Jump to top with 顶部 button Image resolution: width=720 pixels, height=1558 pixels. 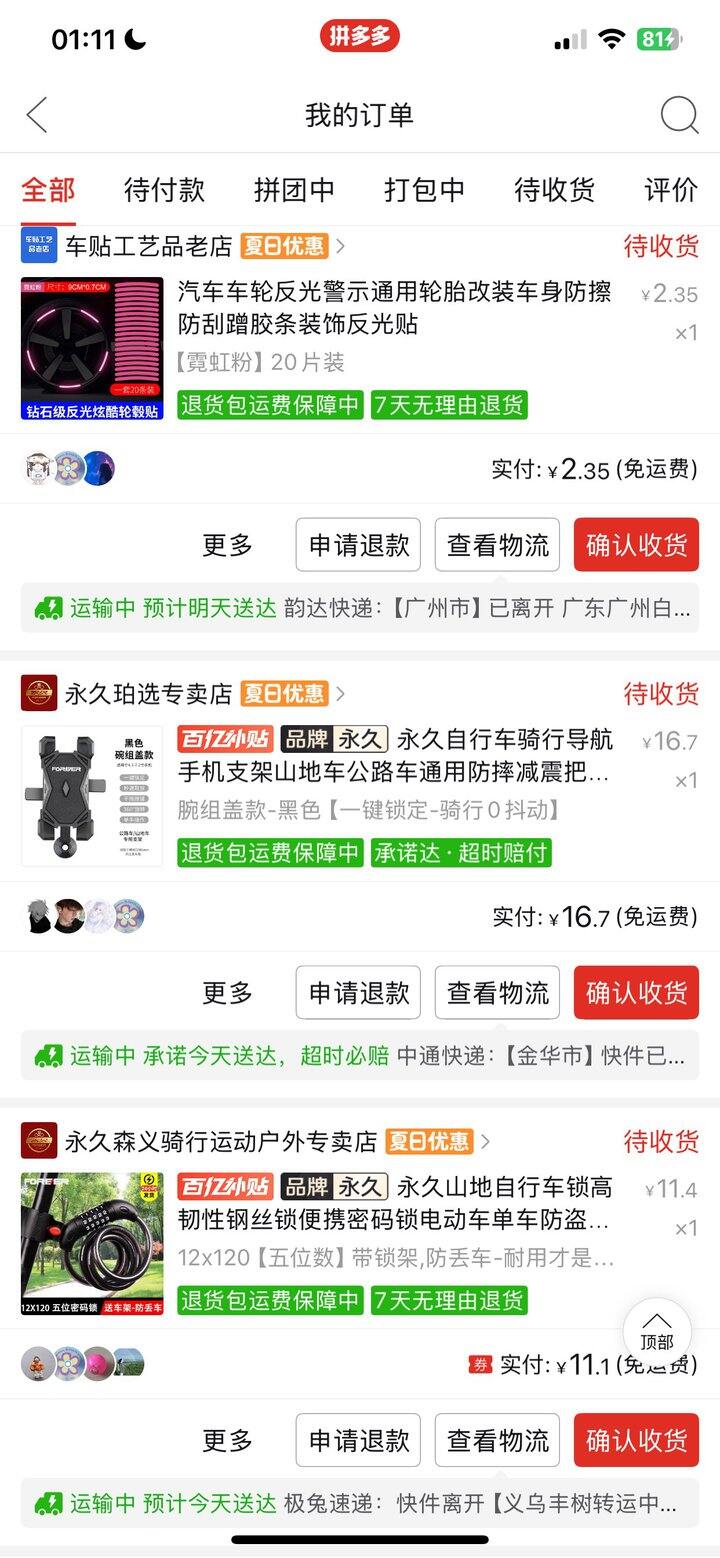[x=657, y=1332]
